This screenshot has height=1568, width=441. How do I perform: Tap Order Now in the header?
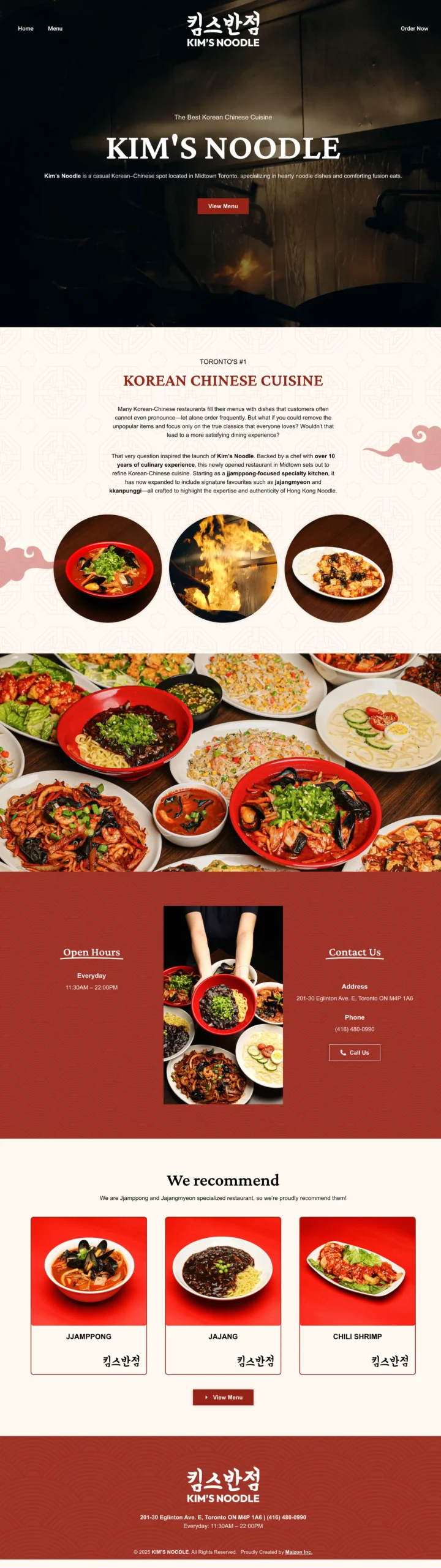coord(414,29)
